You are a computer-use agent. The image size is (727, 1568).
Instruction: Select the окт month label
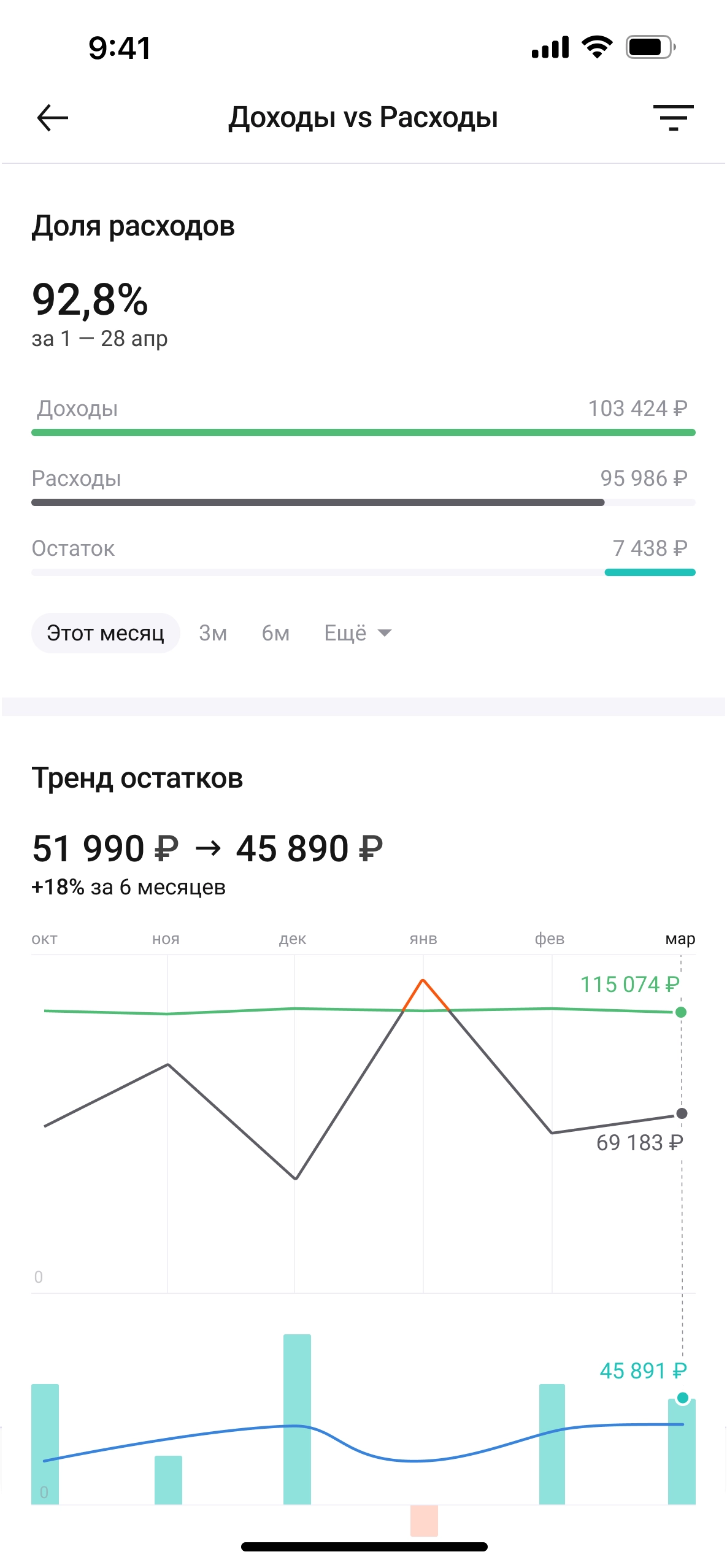(x=45, y=939)
